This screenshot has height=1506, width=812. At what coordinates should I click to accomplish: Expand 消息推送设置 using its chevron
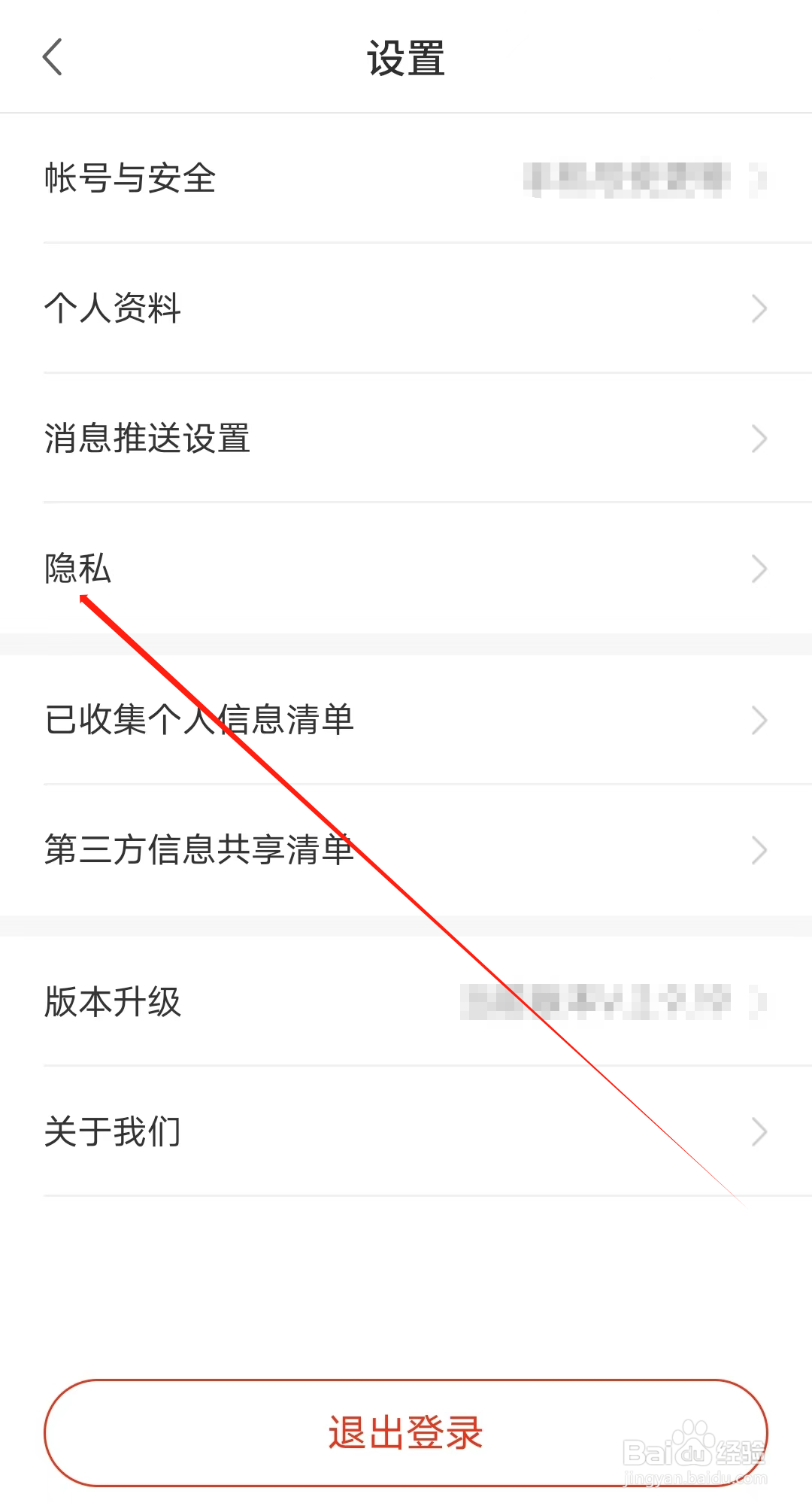(x=759, y=439)
